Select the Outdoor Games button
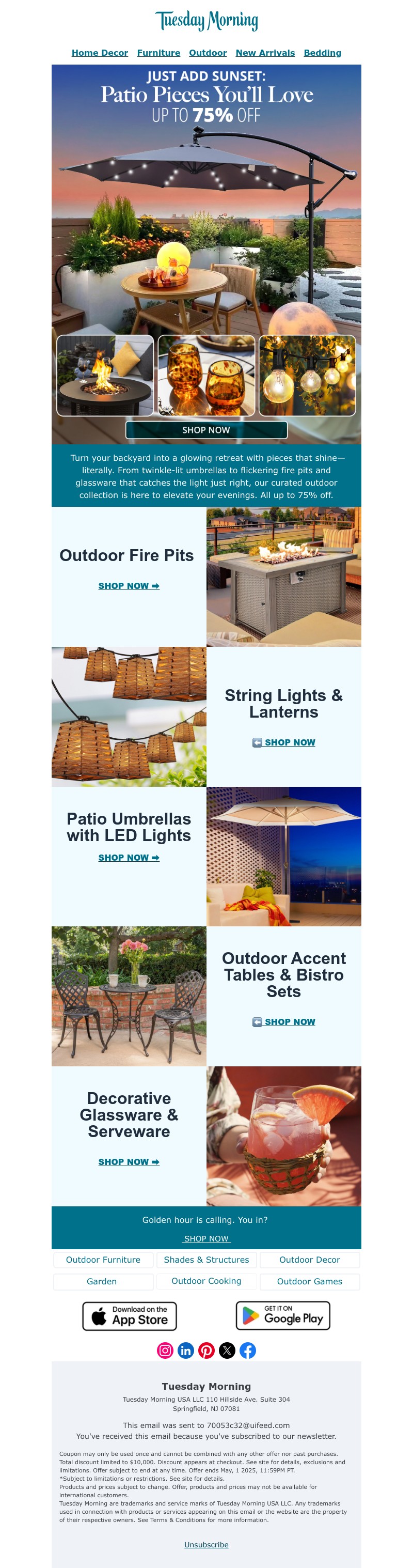The image size is (413, 1568). (309, 1281)
